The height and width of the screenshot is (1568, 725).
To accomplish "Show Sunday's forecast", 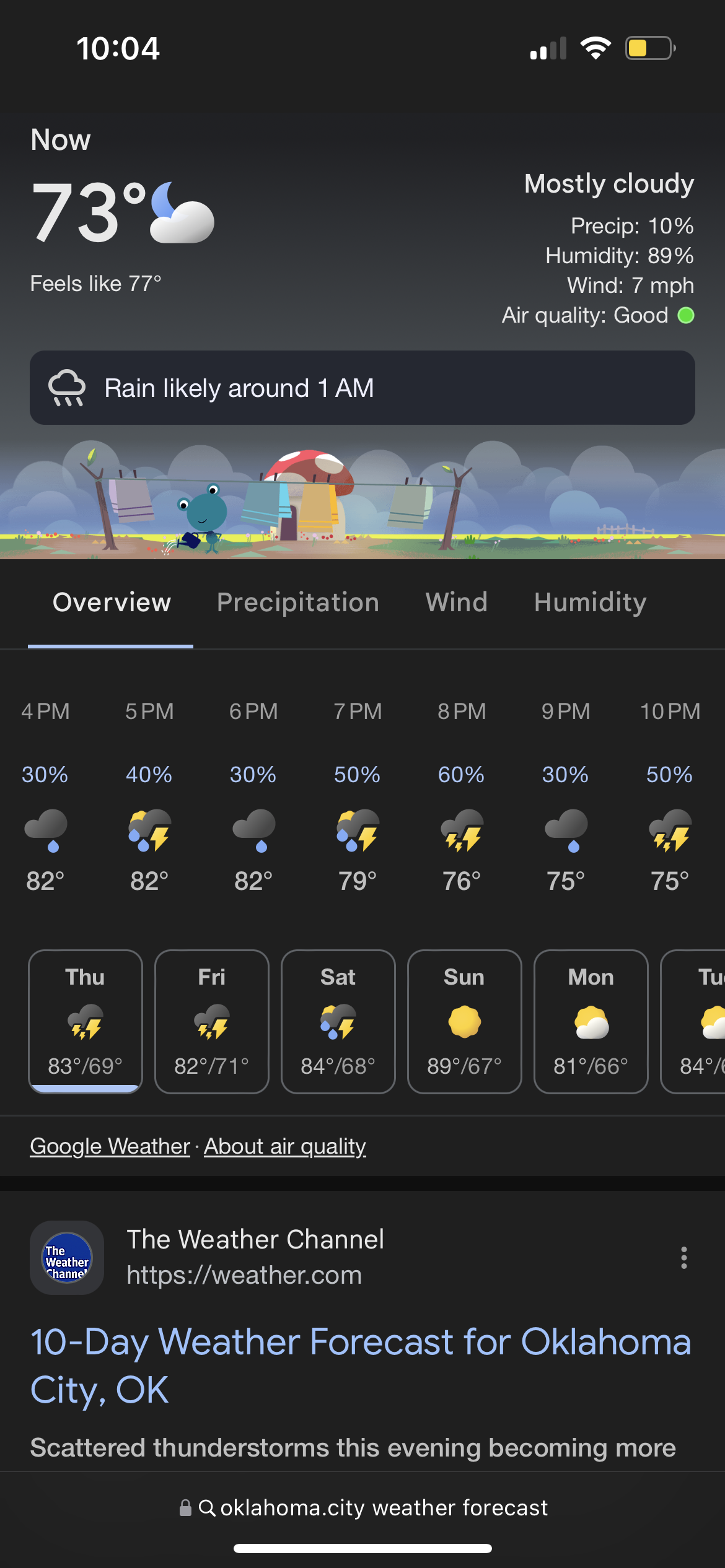I will (x=465, y=1022).
